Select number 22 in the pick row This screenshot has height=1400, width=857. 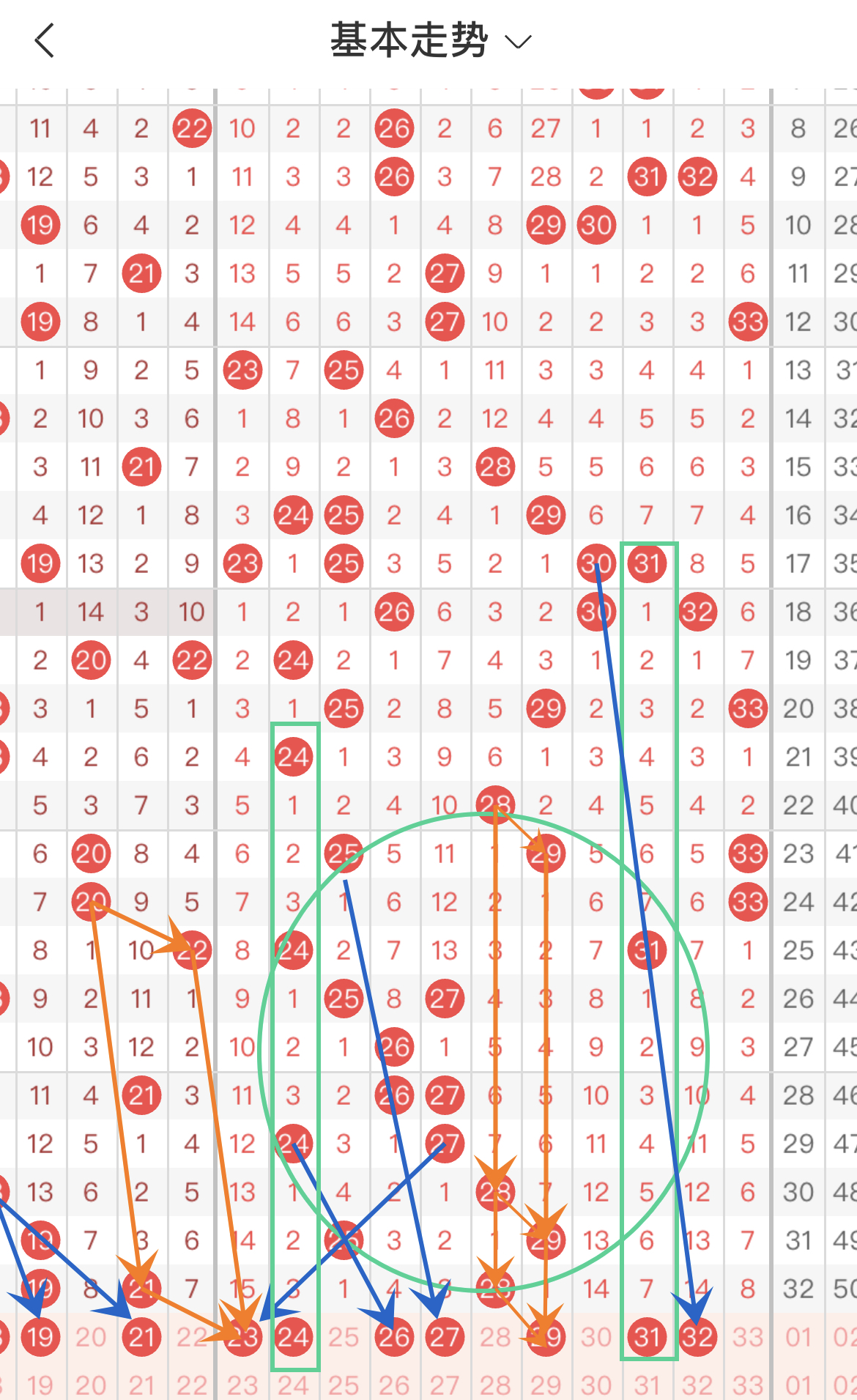pos(191,1337)
